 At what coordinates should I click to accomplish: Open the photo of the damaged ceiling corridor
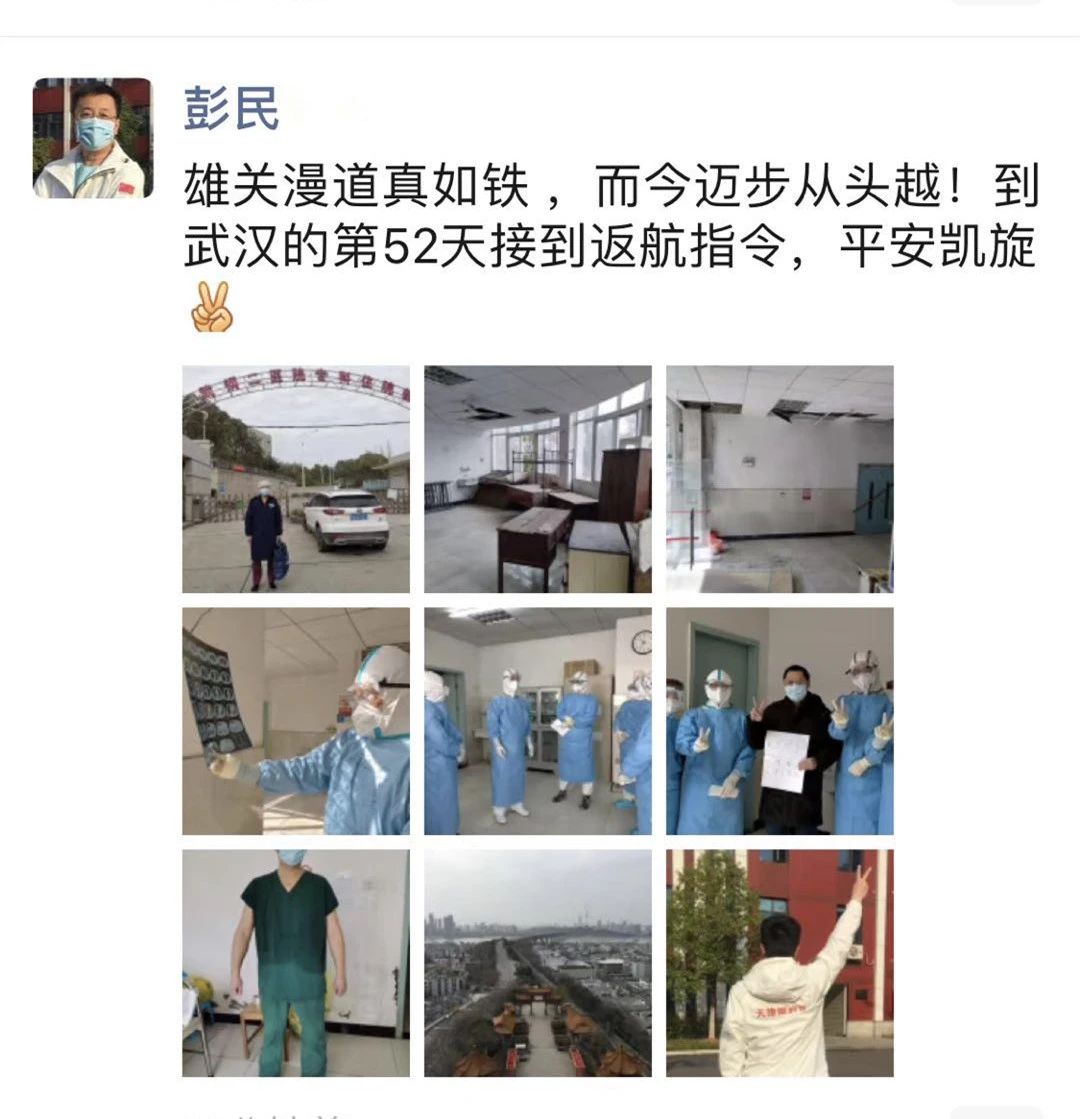(x=780, y=479)
